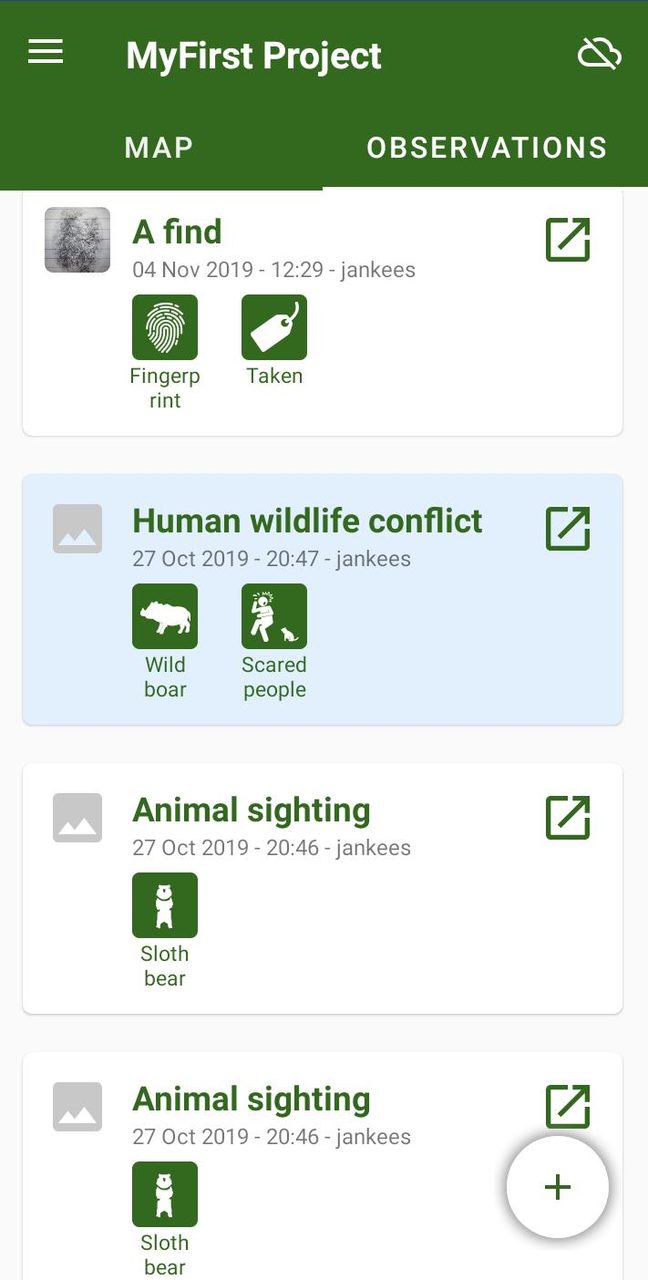Tap the cloud sync-off icon
Image resolution: width=648 pixels, height=1280 pixels.
pos(599,54)
